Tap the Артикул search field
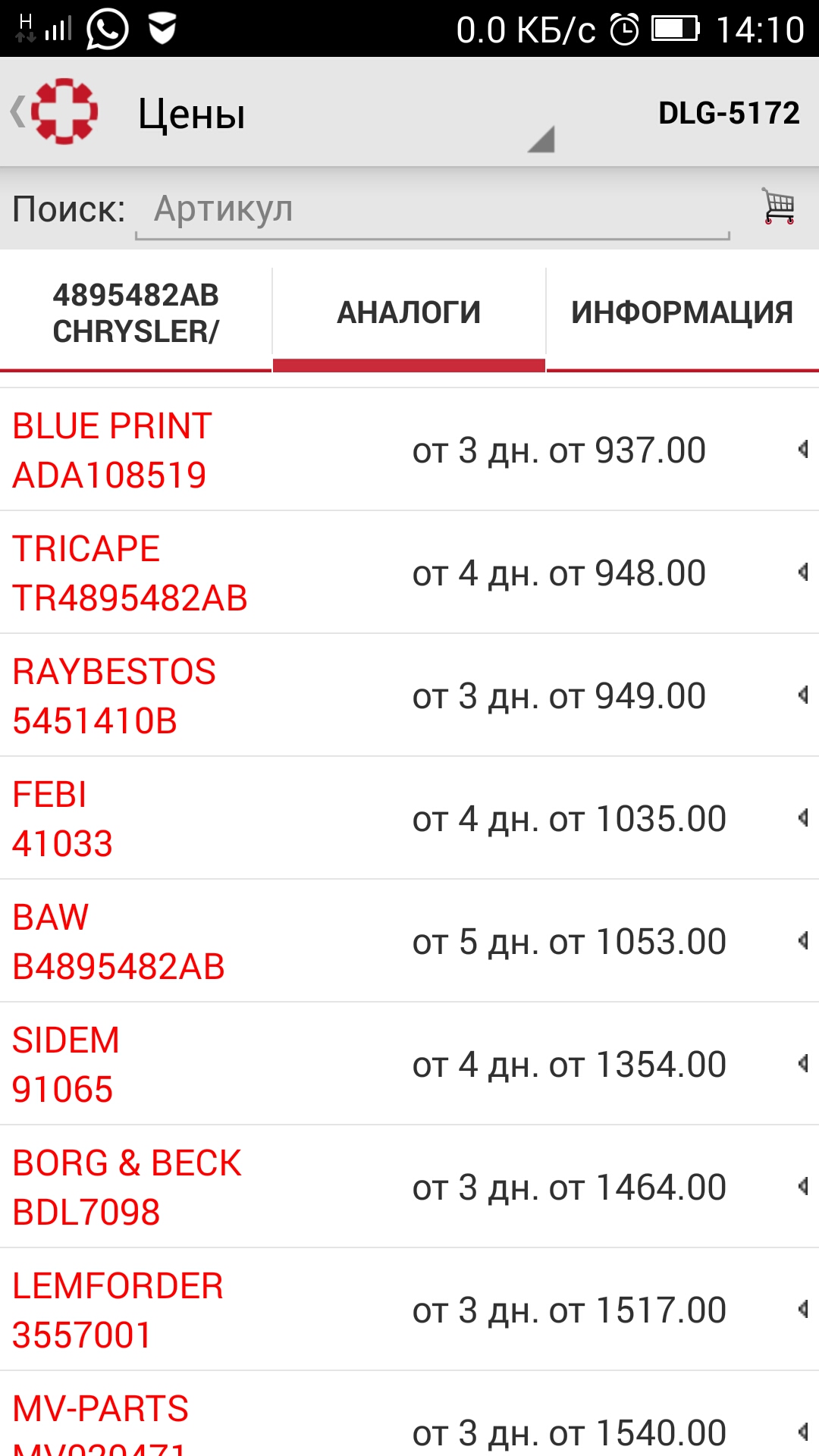 point(432,210)
